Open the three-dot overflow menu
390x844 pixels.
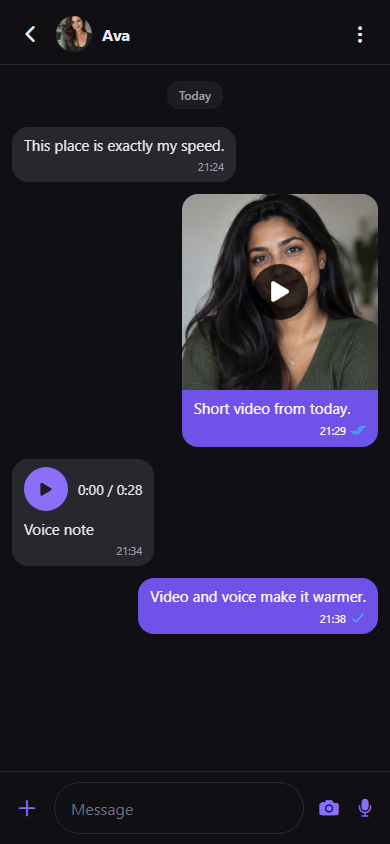coord(360,34)
